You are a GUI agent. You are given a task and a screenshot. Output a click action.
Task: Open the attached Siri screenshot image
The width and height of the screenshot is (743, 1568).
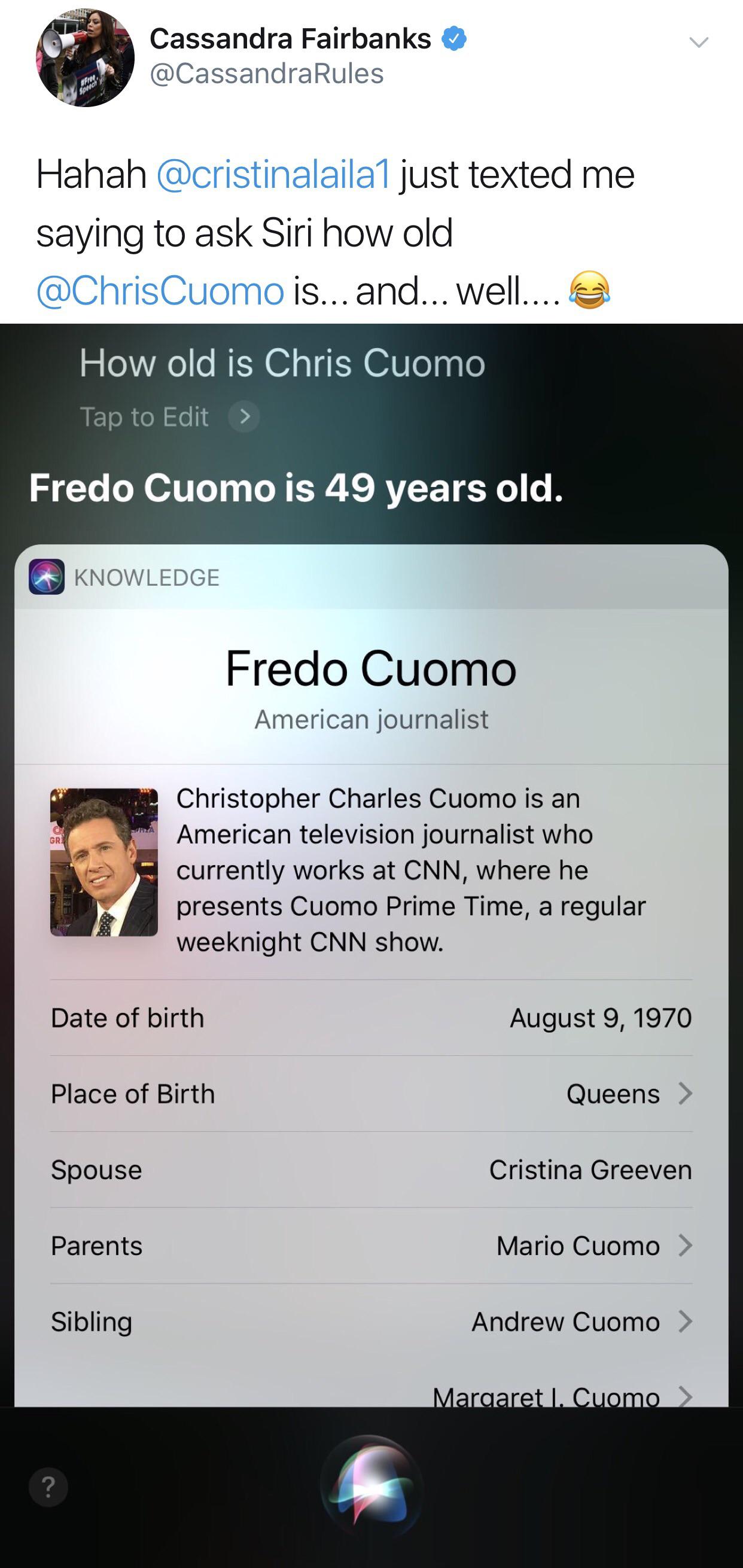(x=371, y=945)
